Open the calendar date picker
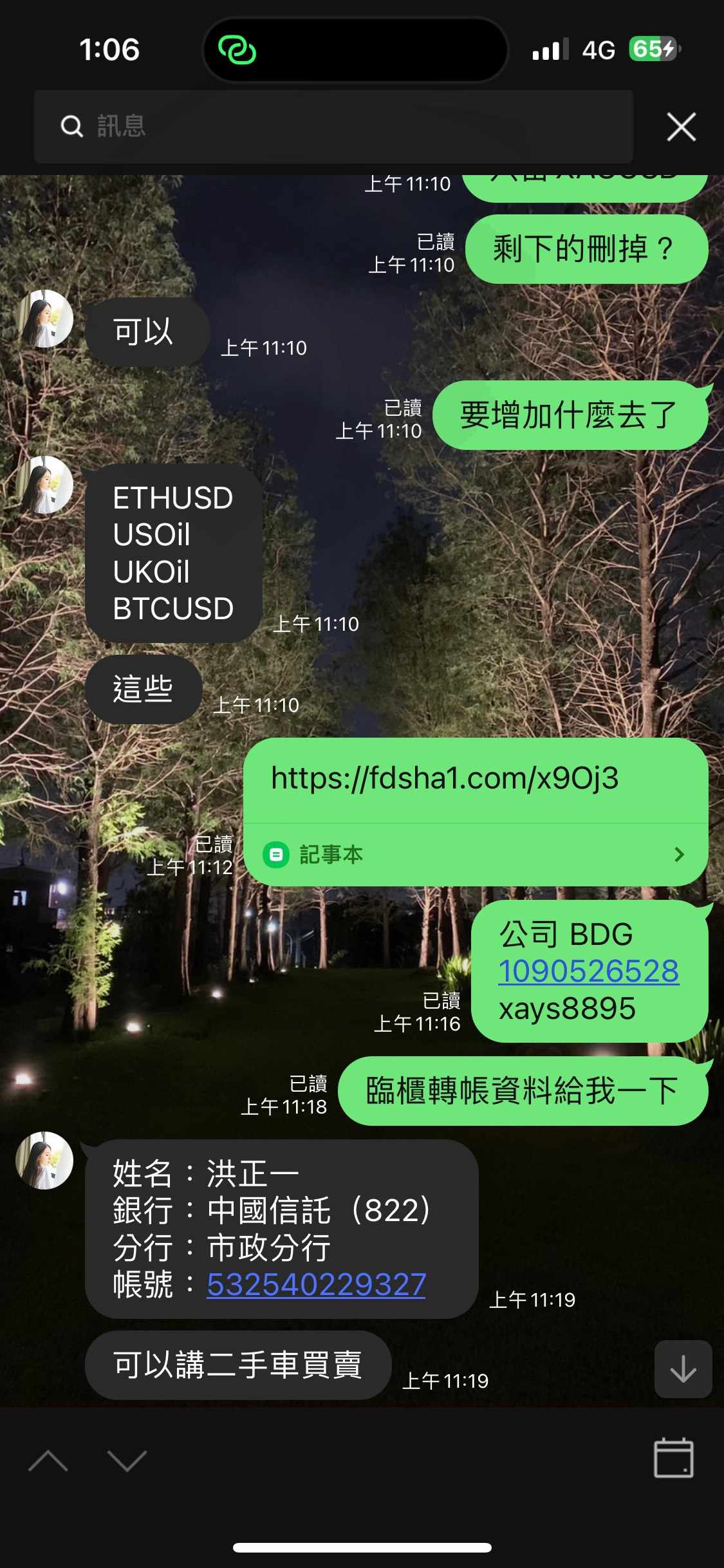 pos(673,1457)
